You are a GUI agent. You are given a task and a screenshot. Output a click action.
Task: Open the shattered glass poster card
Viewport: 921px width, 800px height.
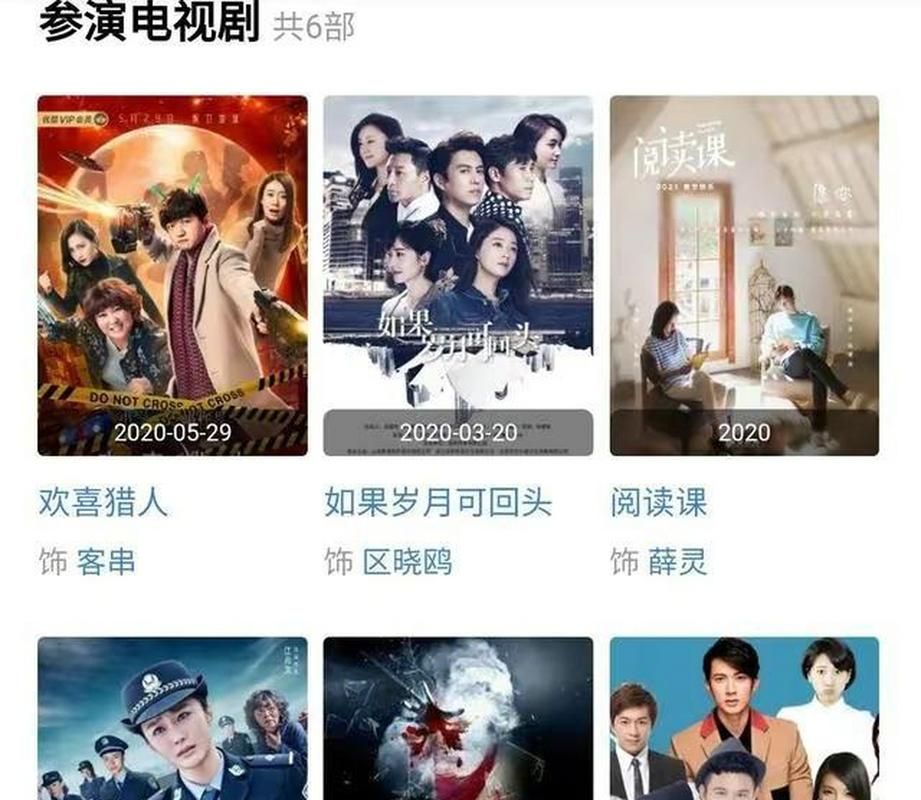pyautogui.click(x=458, y=720)
